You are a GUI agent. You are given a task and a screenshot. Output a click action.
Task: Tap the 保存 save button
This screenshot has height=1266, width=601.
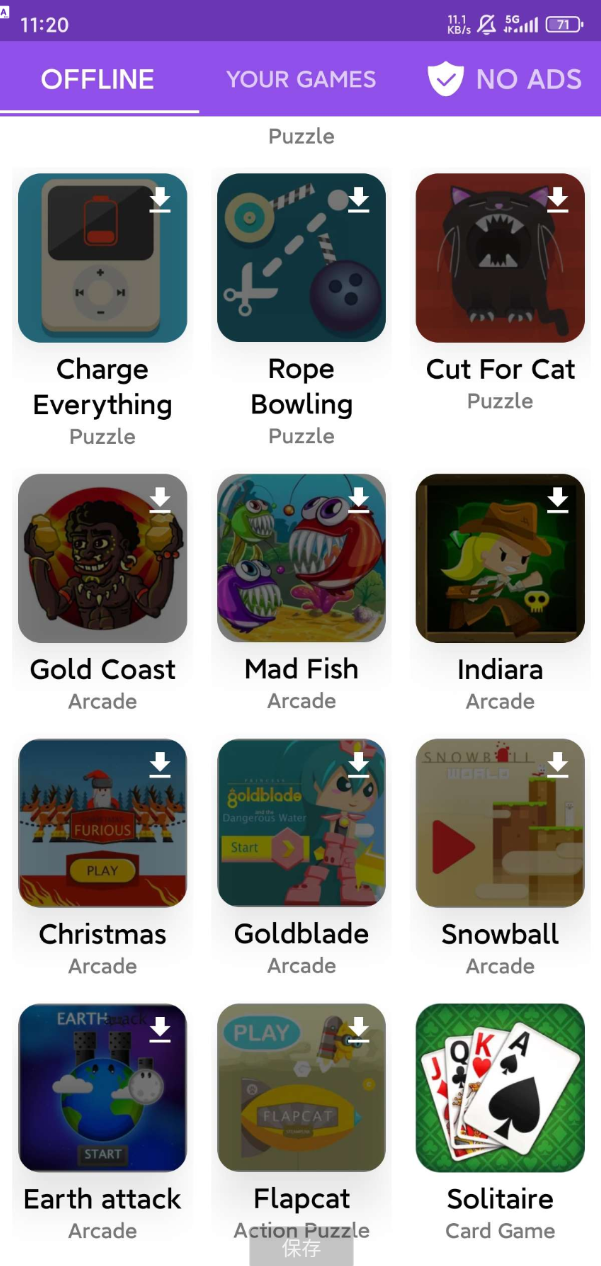(x=301, y=1248)
